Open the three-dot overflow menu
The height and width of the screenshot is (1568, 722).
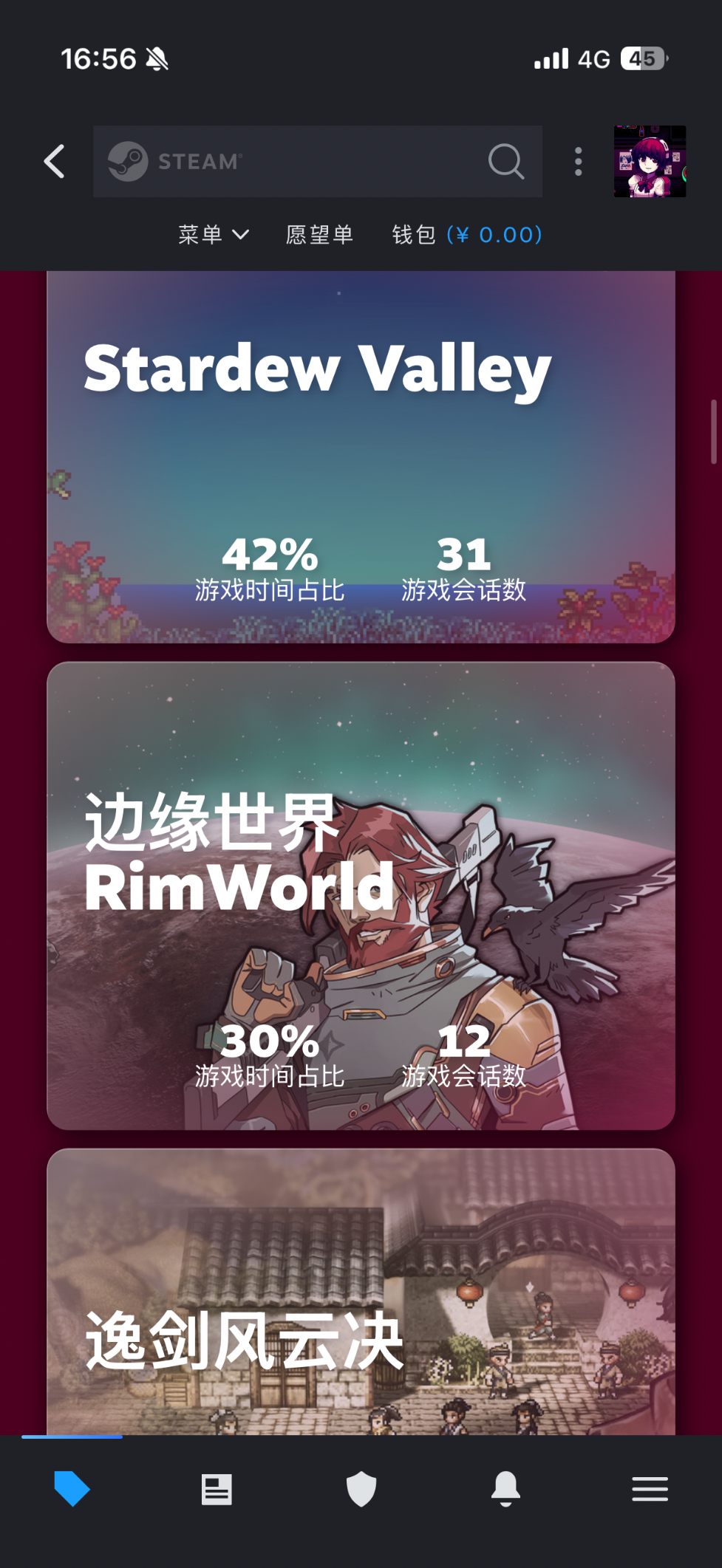[578, 161]
